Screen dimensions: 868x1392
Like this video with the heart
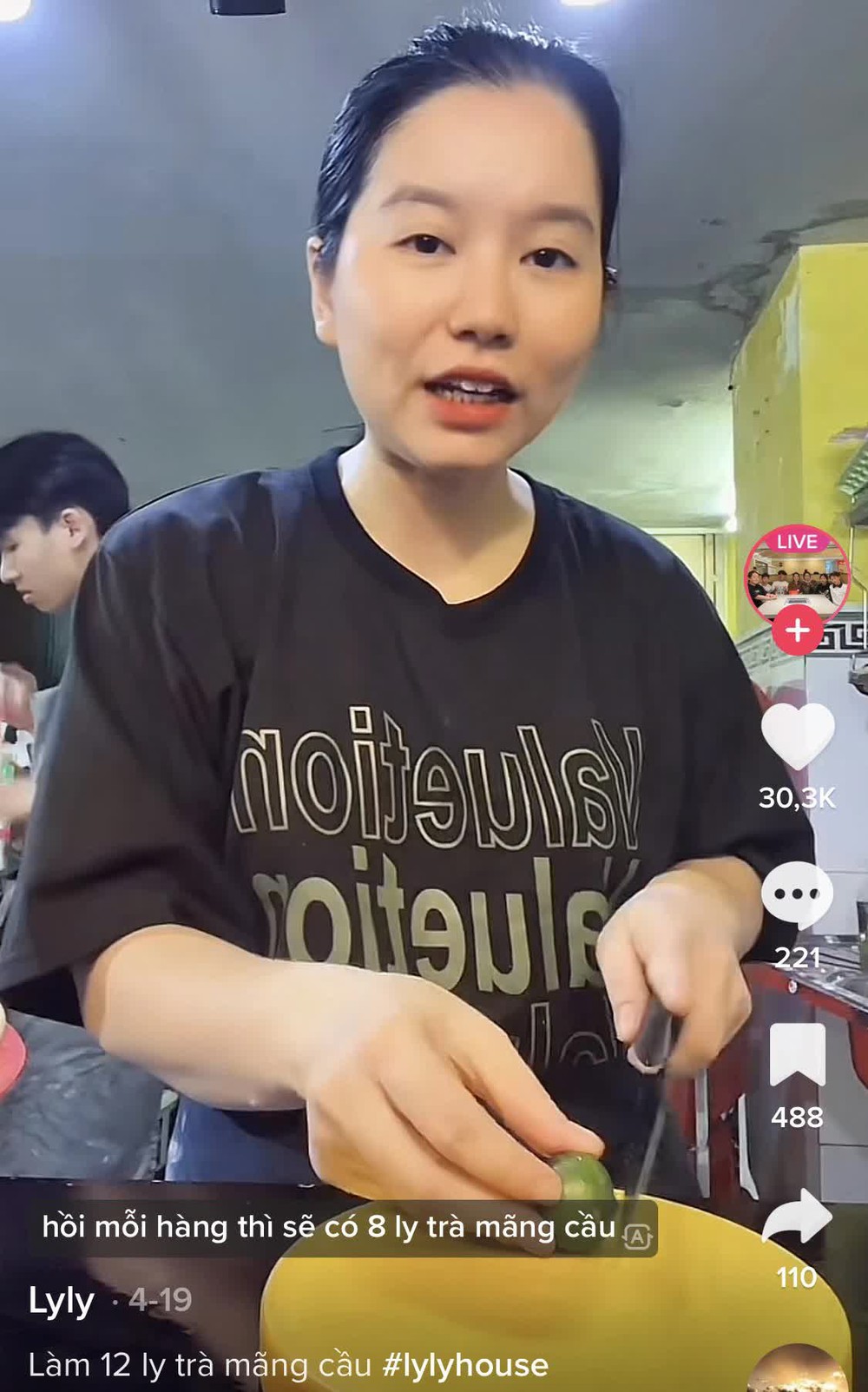797,737
